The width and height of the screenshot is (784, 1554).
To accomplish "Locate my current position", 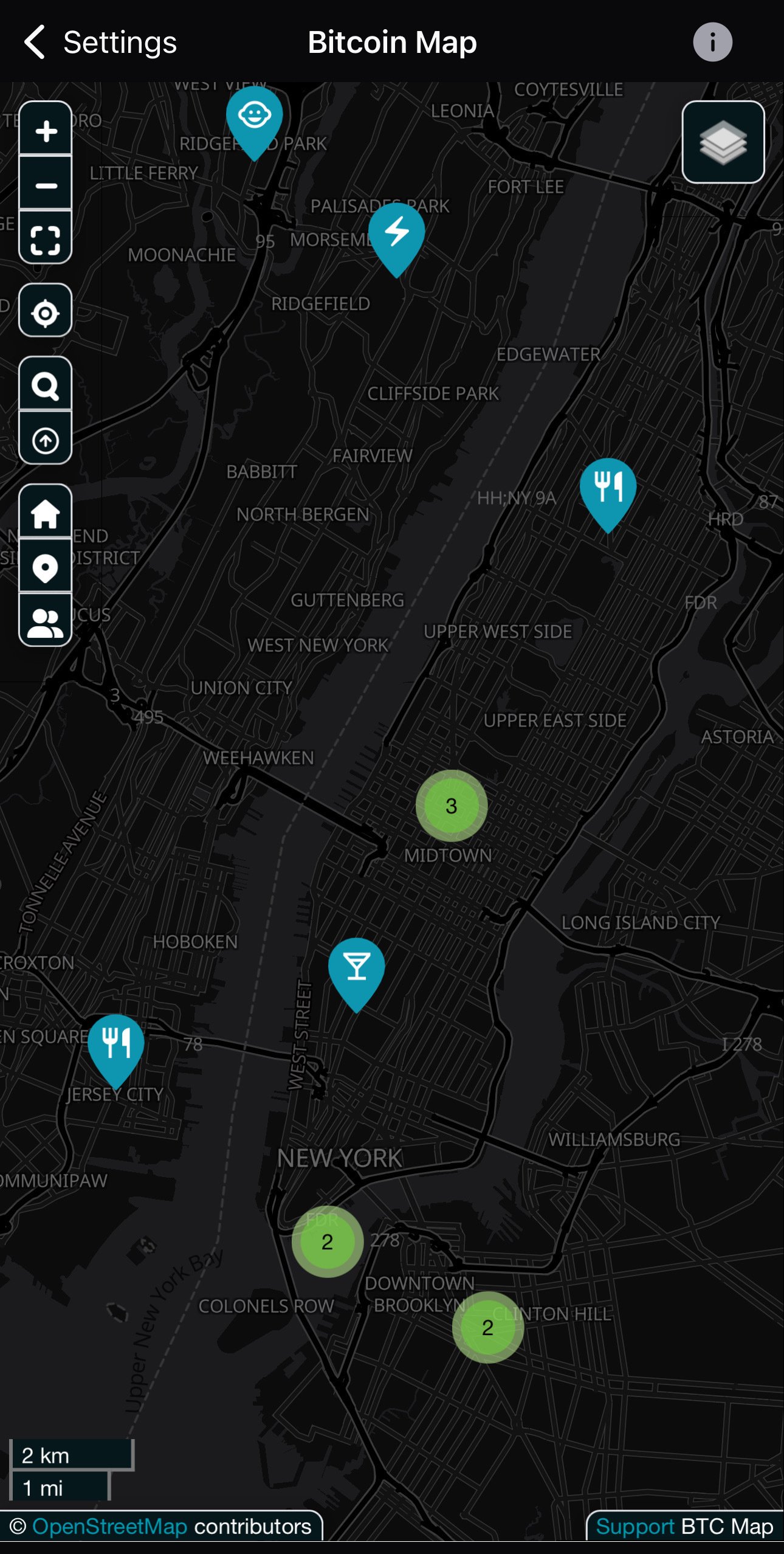I will (x=46, y=312).
